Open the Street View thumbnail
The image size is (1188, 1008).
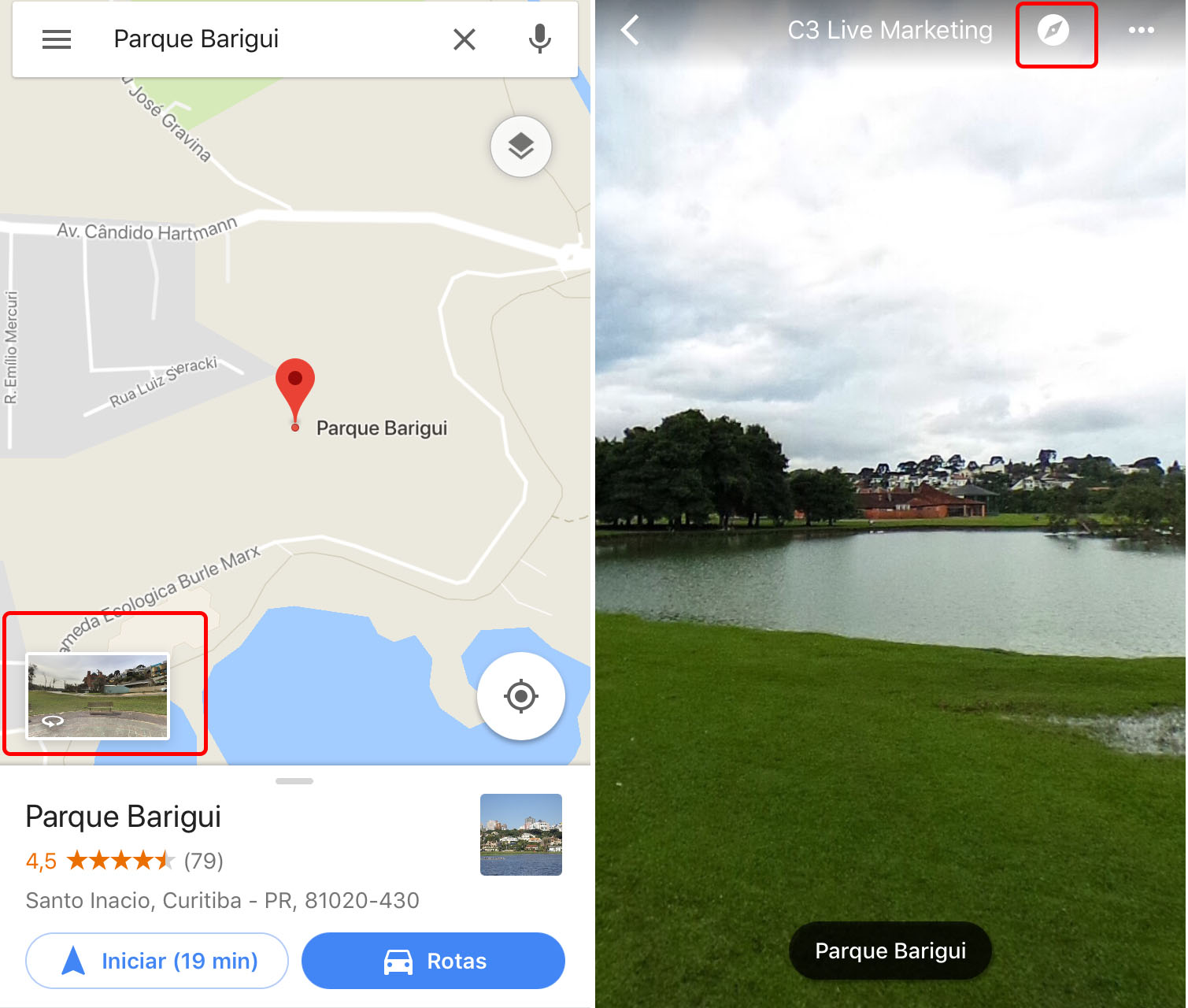coord(98,696)
